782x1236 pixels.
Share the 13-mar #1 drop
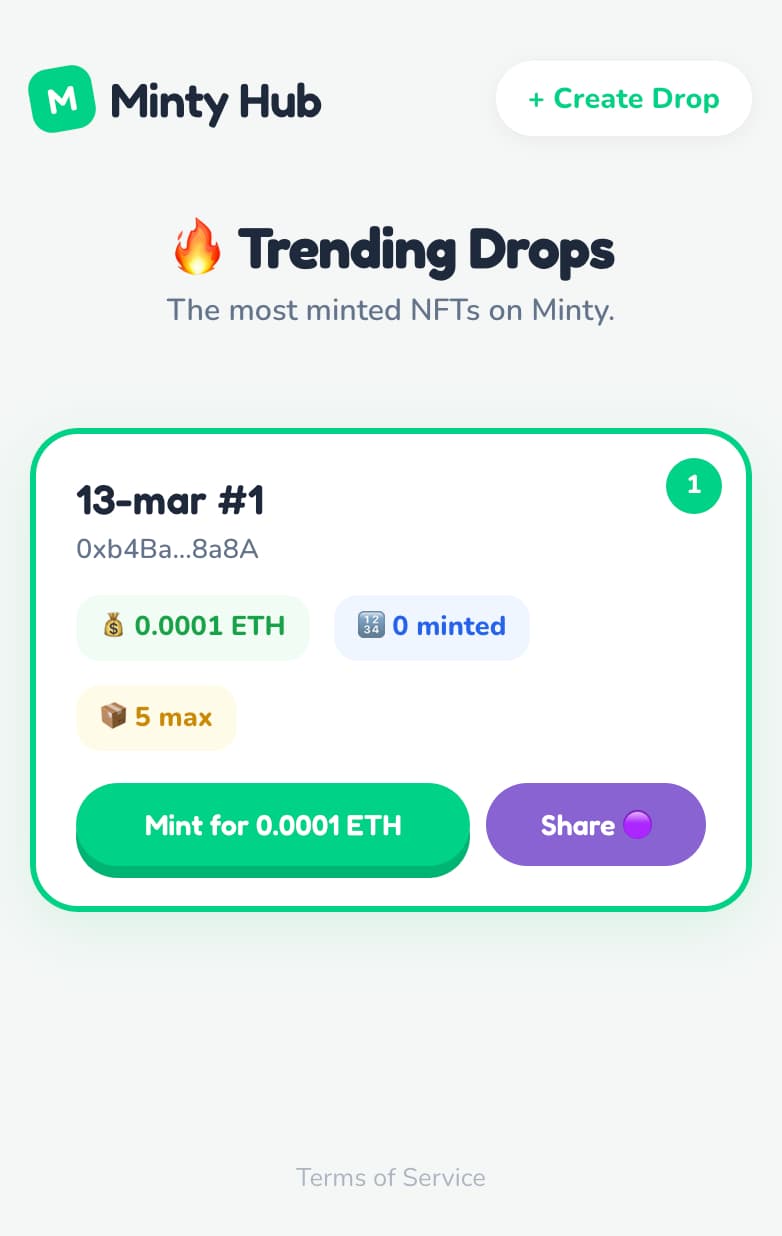pos(595,825)
